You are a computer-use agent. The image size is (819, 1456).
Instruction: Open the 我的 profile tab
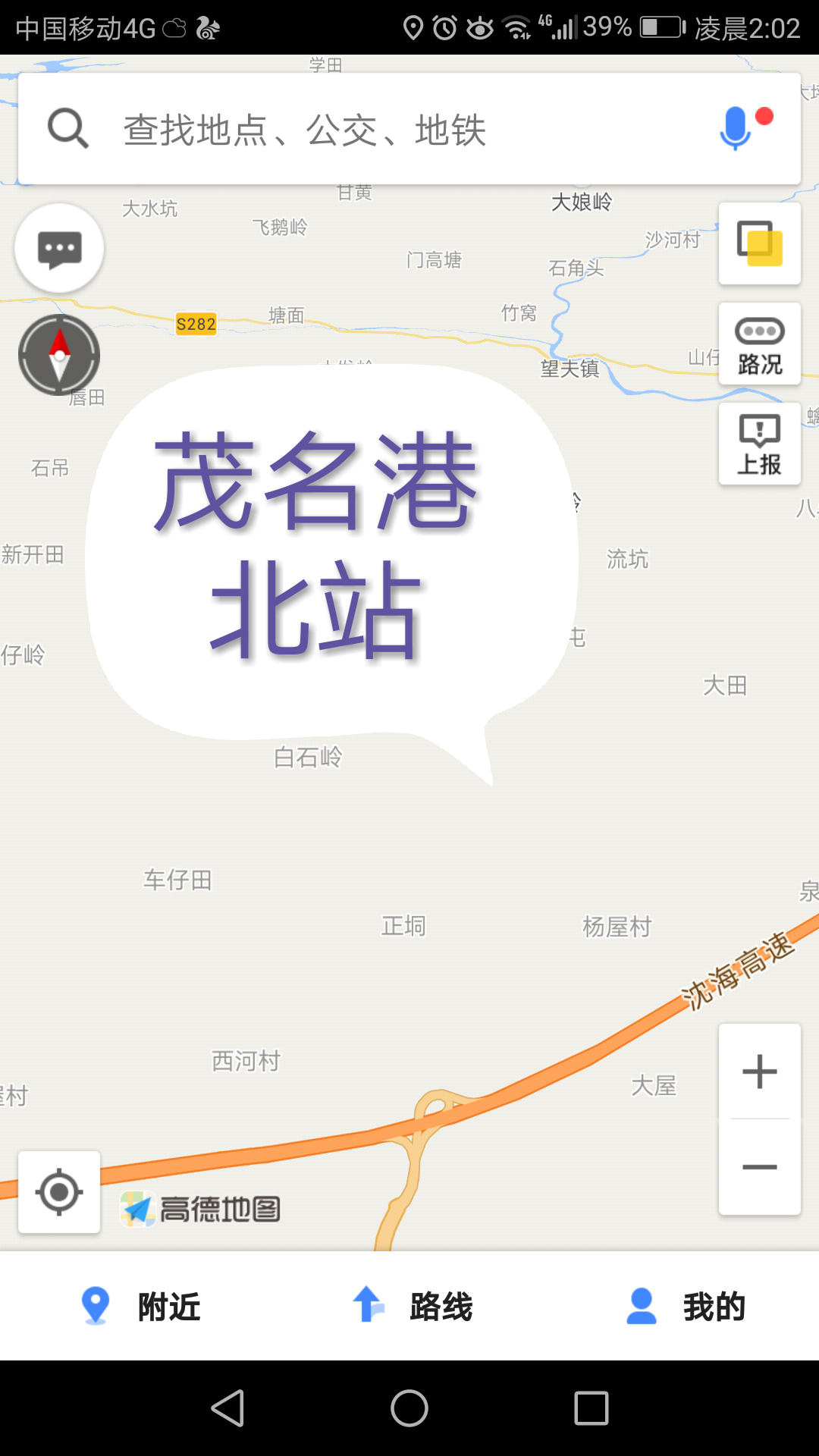pos(685,1307)
